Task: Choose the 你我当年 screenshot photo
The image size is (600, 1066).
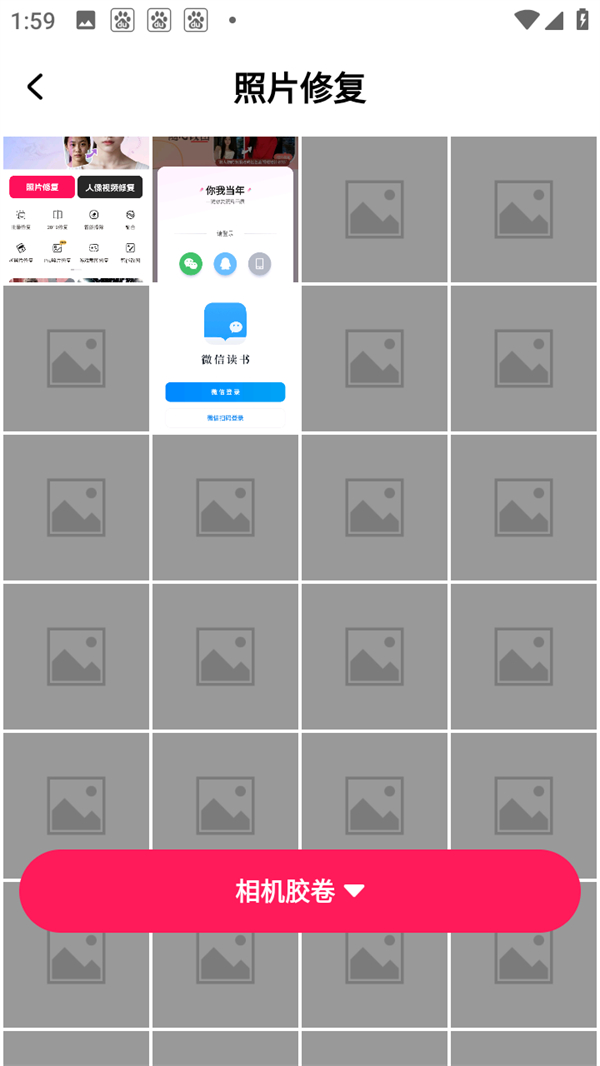Action: point(225,209)
